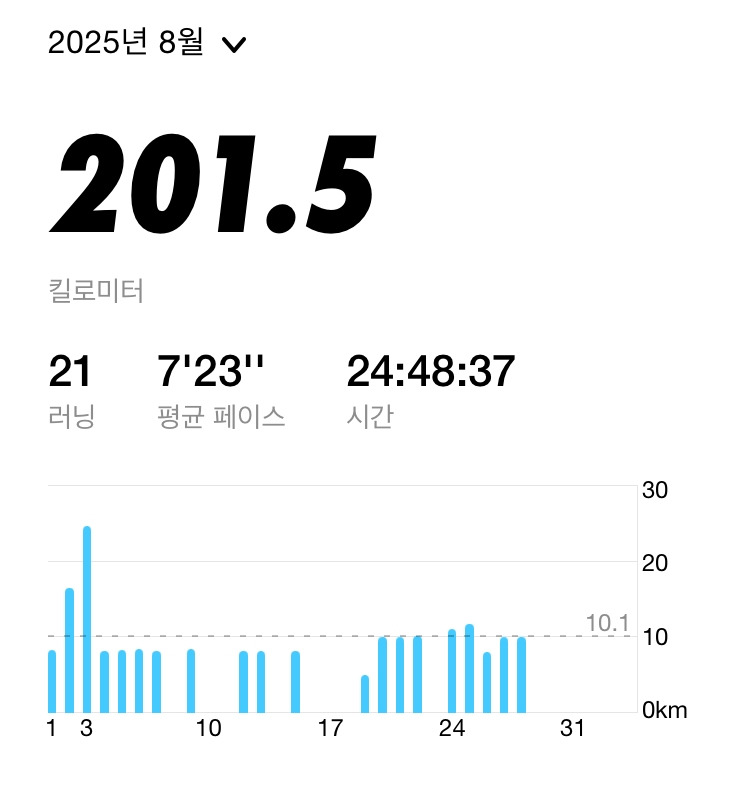The width and height of the screenshot is (750, 808).
Task: Open the 2025년 8월 month picker dropdown
Action: coord(147,44)
